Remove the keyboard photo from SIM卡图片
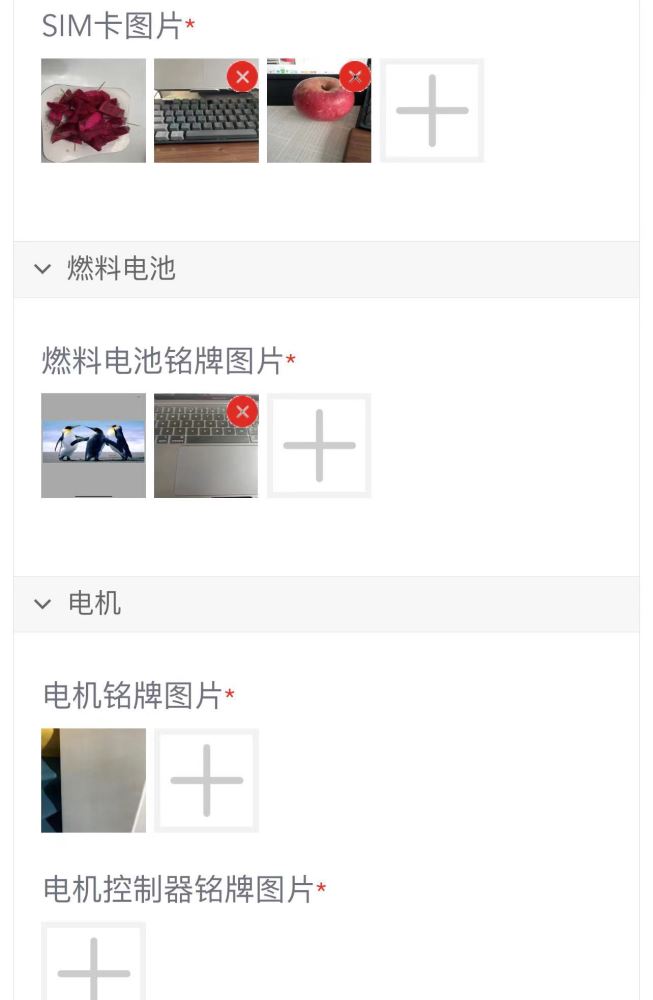The height and width of the screenshot is (1000, 653). [x=242, y=76]
